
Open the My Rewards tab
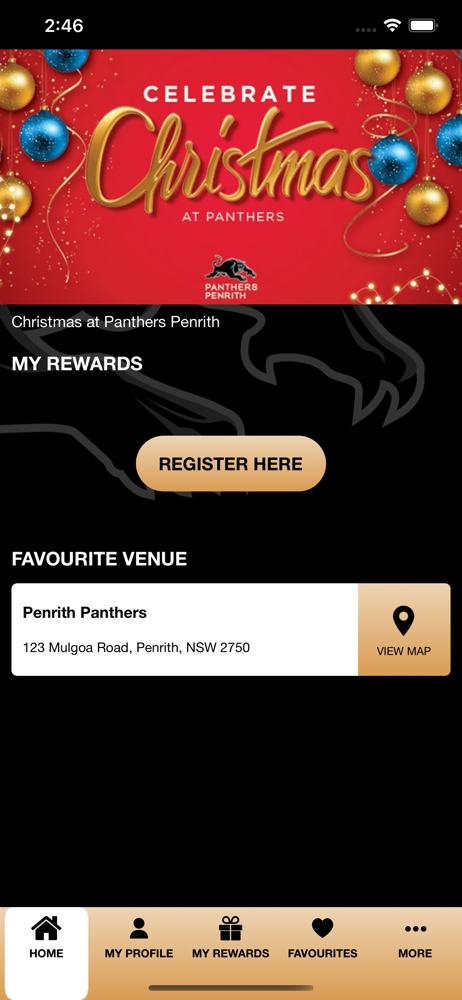230,938
